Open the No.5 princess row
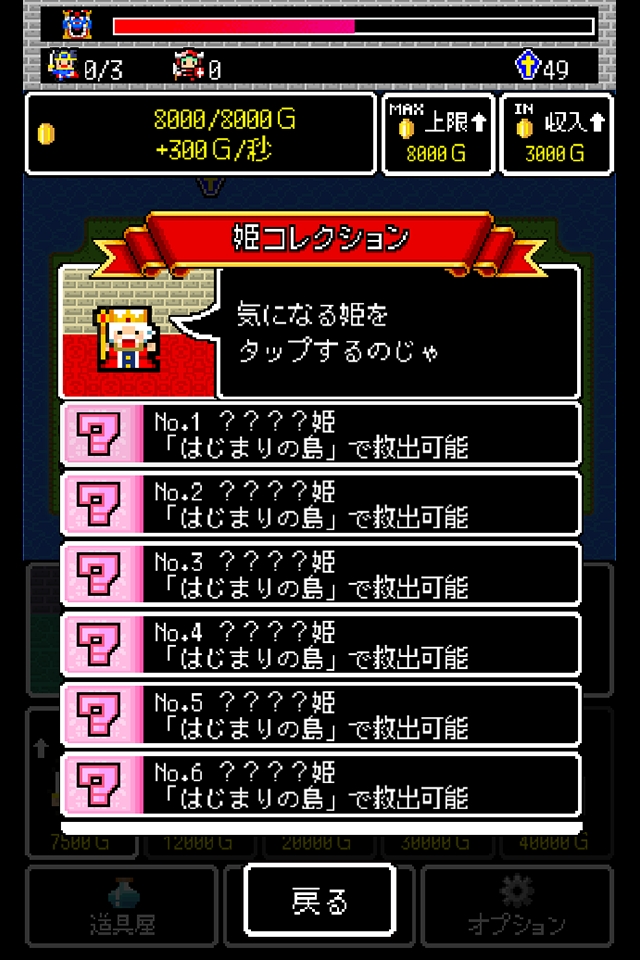The image size is (640, 960). 320,715
